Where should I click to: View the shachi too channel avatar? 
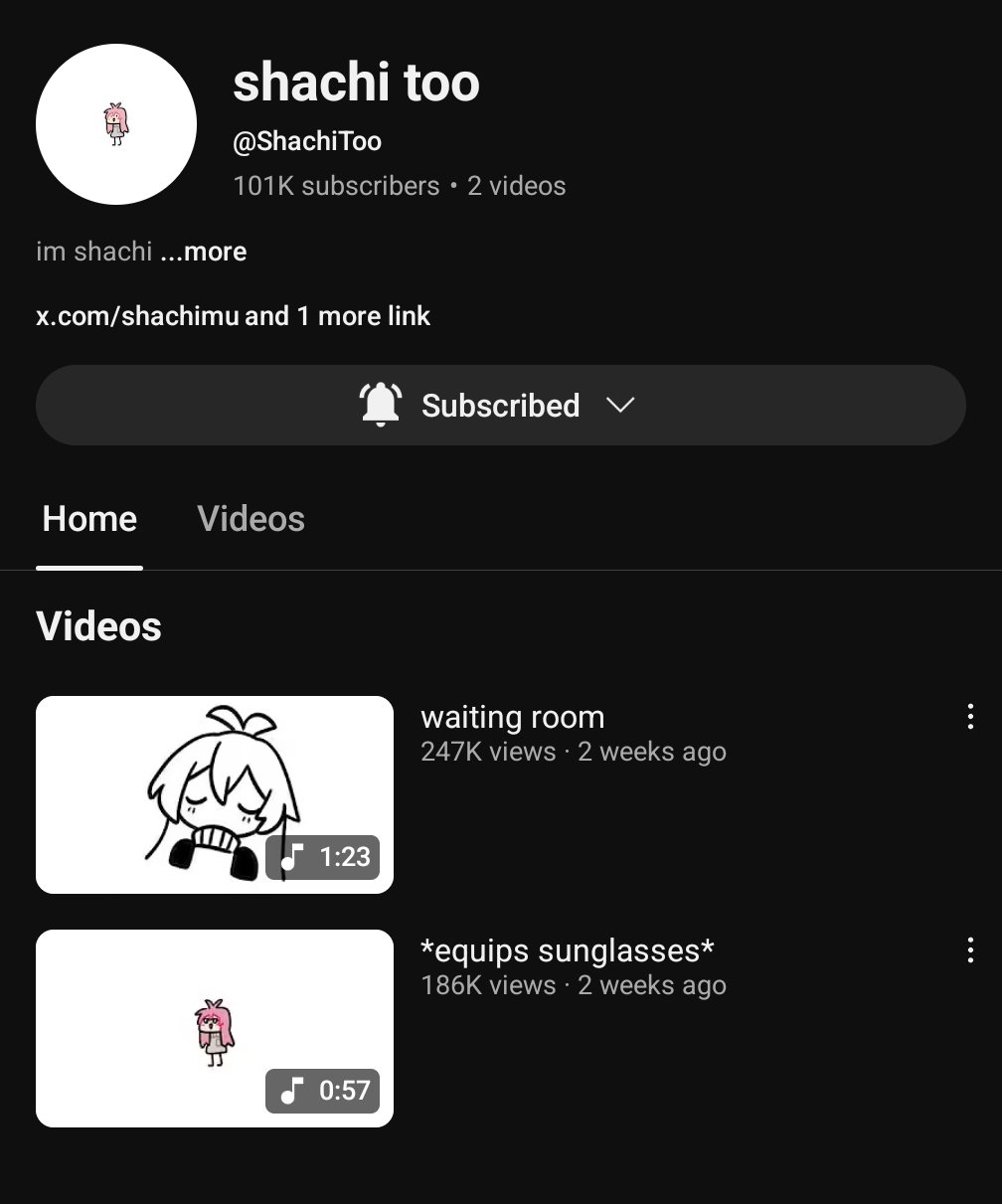click(116, 124)
